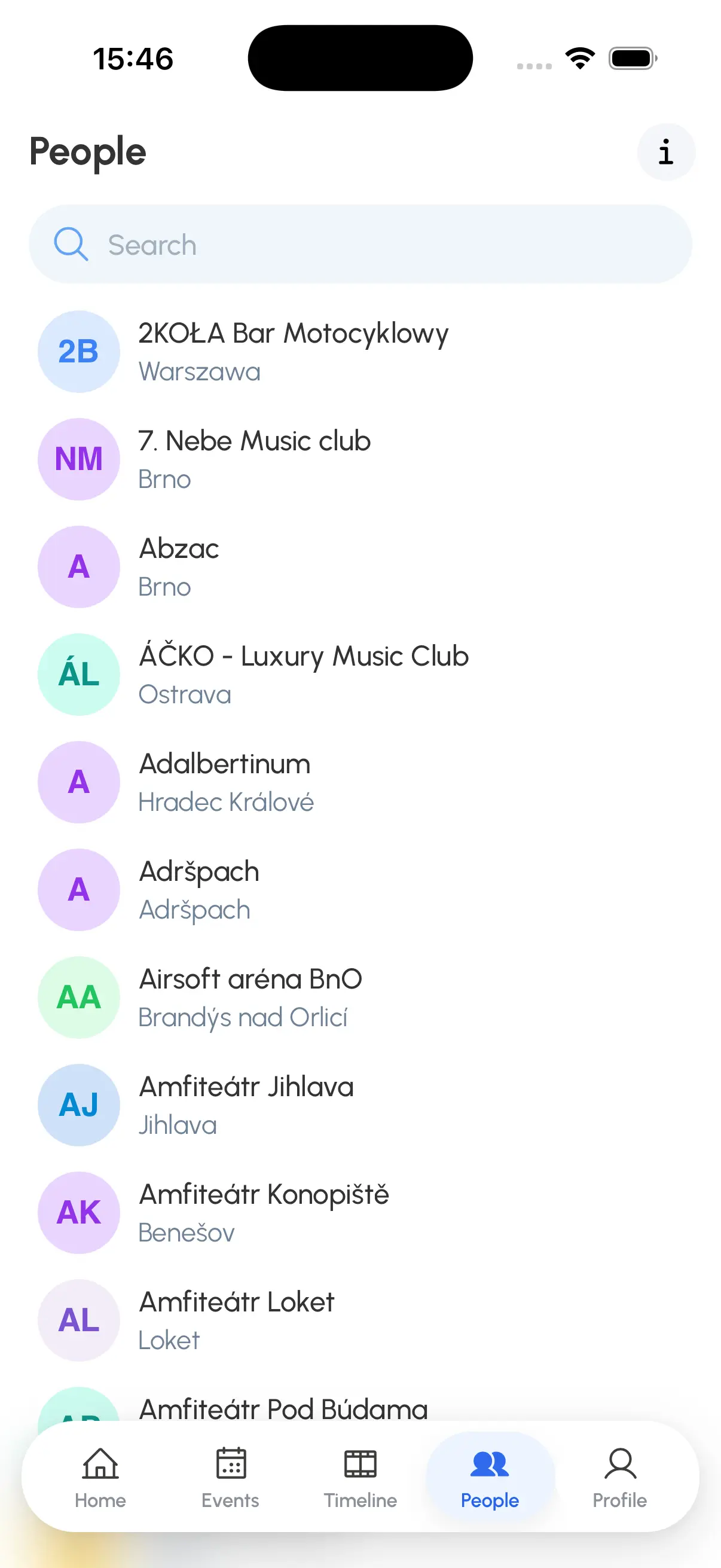Open 7. Nebe Music club
Image resolution: width=721 pixels, height=1568 pixels.
tap(253, 459)
